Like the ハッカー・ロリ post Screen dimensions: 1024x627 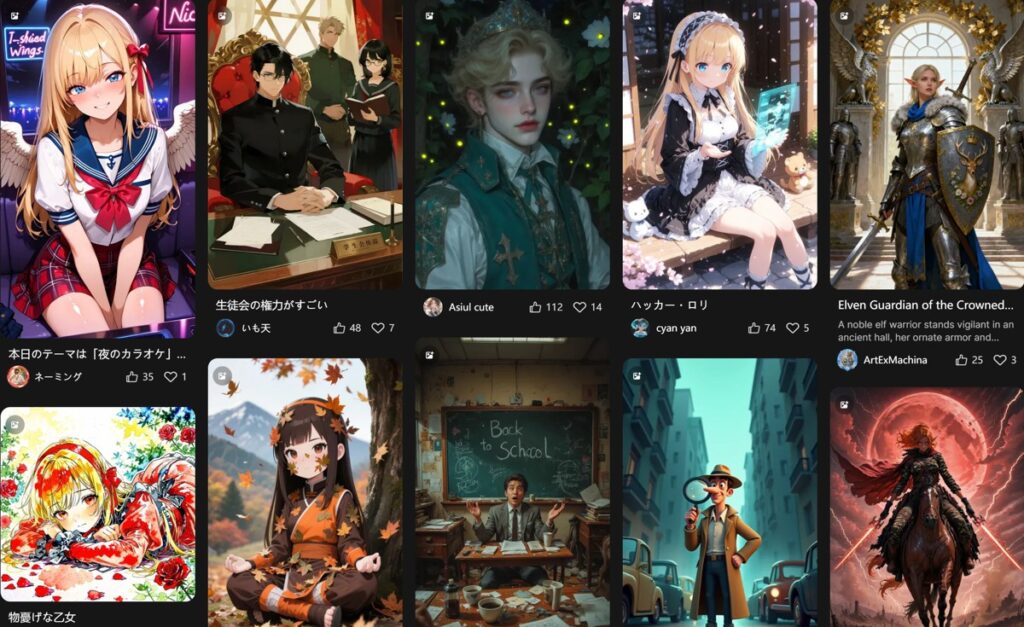[755, 328]
